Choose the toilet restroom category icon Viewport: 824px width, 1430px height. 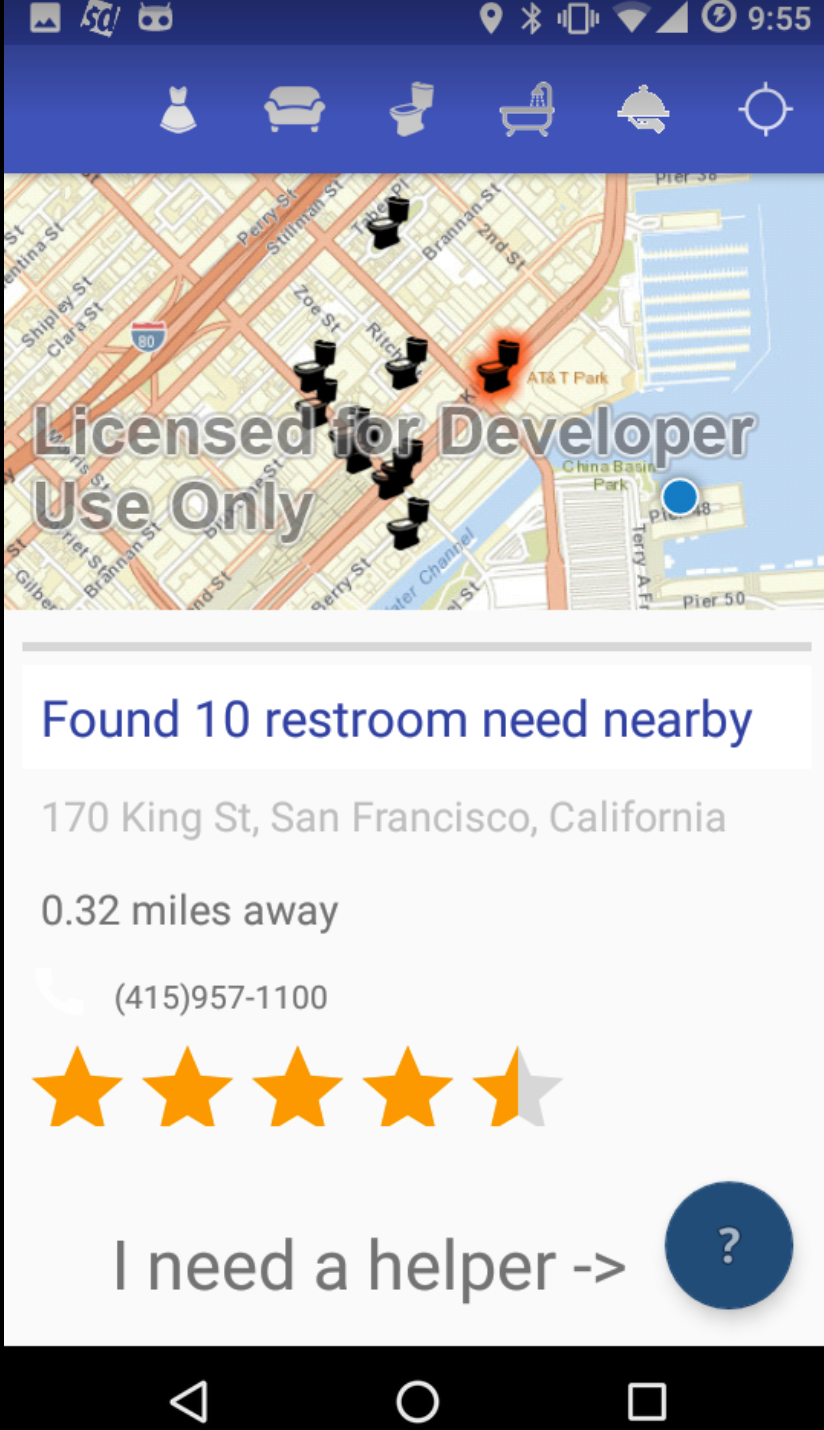411,109
